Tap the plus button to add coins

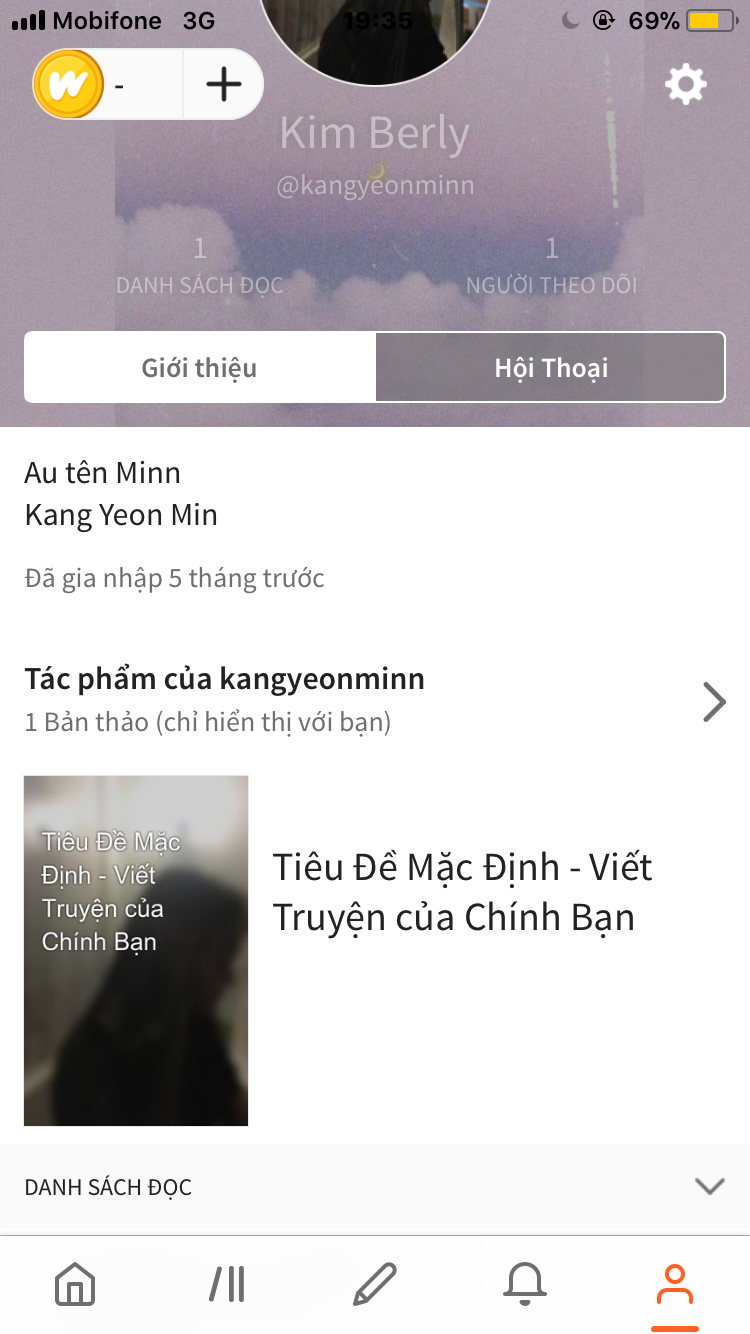tap(224, 85)
